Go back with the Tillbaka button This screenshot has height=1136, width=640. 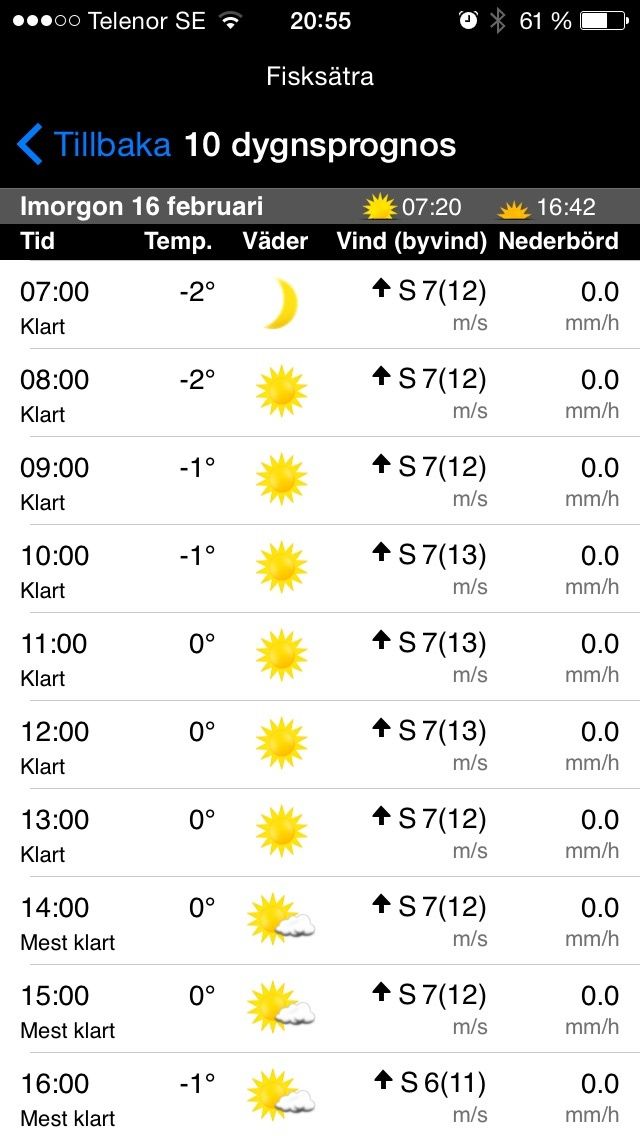click(94, 144)
